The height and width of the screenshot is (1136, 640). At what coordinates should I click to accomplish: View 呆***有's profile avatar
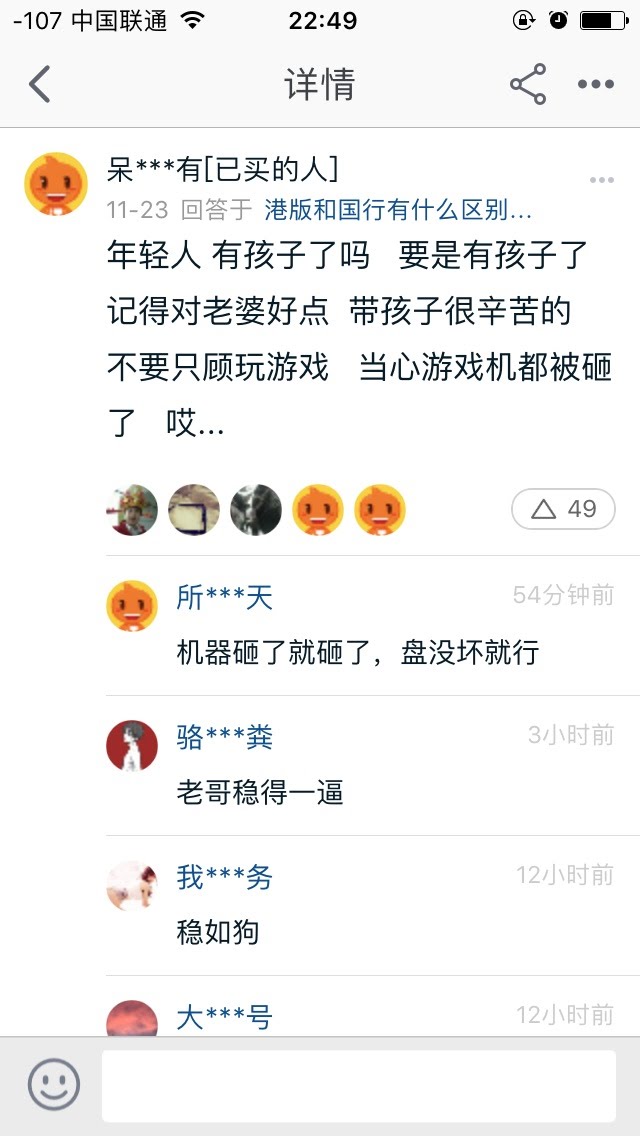pyautogui.click(x=56, y=184)
